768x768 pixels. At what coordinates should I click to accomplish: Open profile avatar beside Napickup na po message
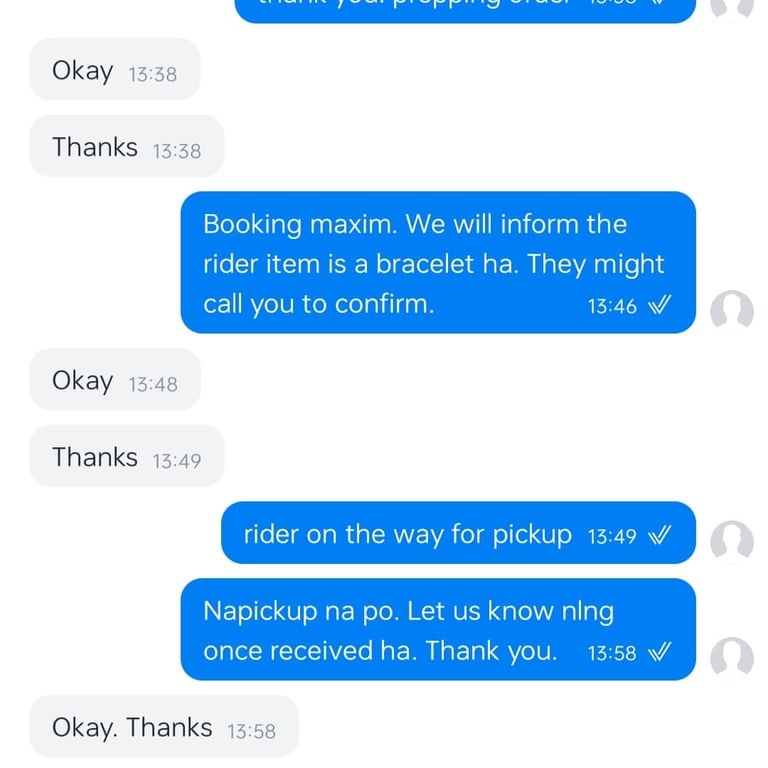click(x=732, y=658)
